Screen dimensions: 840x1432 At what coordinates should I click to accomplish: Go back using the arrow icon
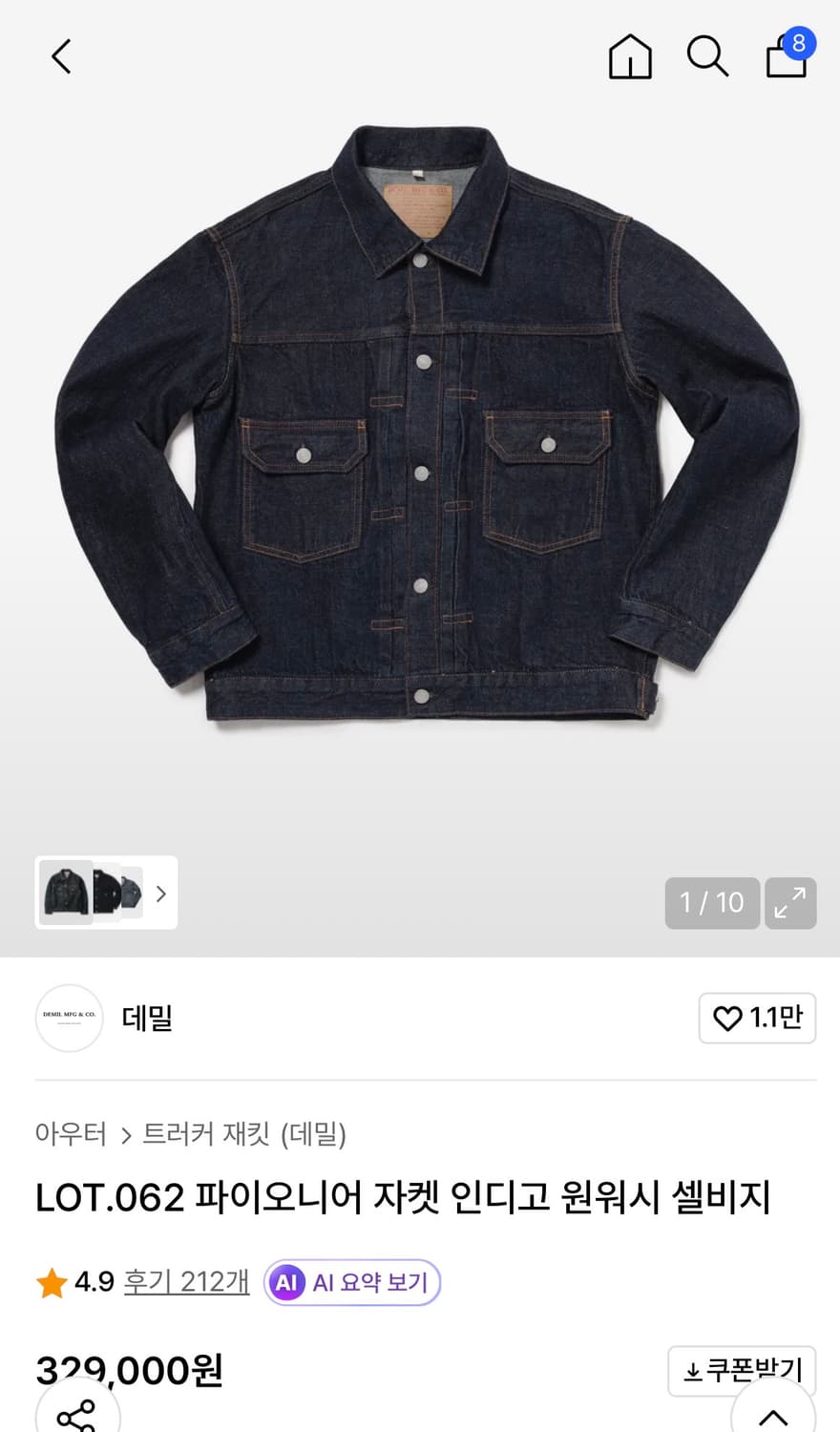[60, 55]
